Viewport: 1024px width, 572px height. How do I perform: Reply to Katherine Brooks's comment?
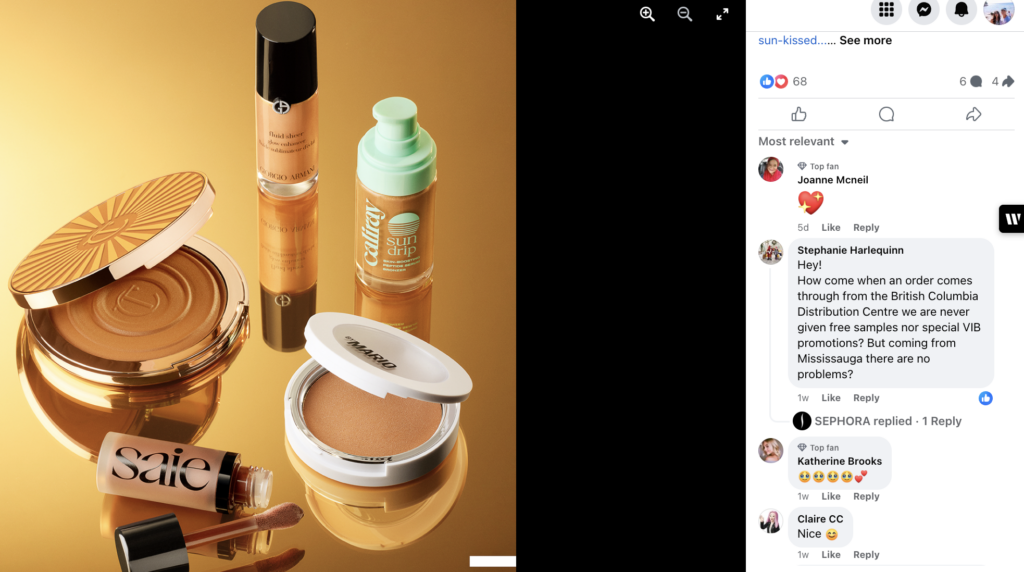pos(866,496)
